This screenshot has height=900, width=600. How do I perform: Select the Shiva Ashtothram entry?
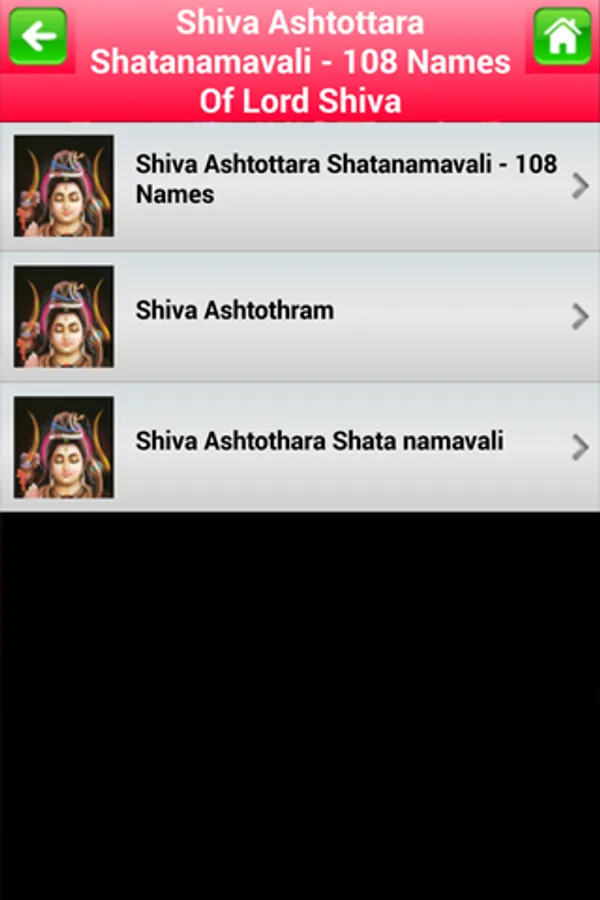tap(300, 316)
